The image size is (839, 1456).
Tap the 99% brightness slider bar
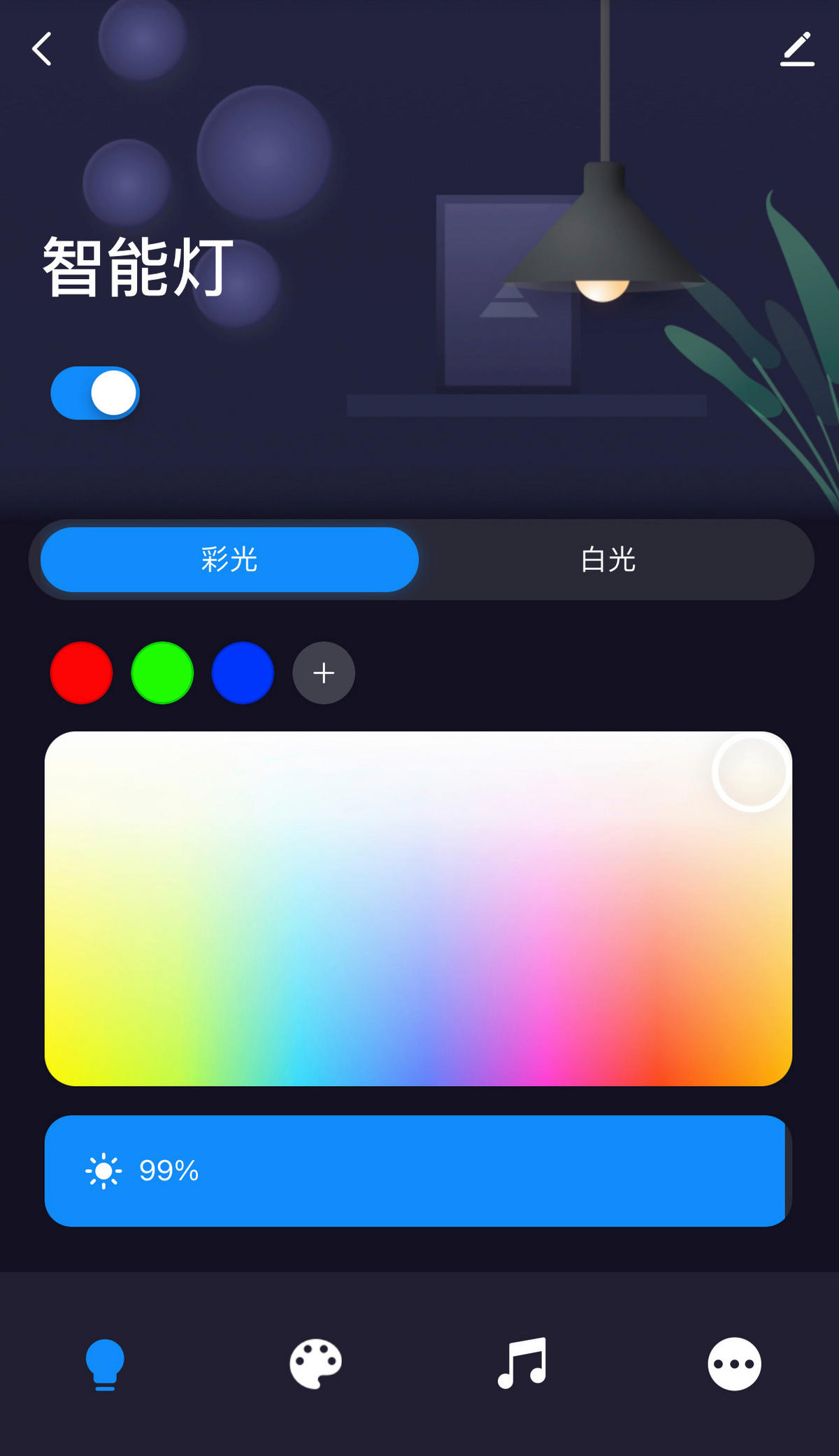click(x=418, y=1171)
